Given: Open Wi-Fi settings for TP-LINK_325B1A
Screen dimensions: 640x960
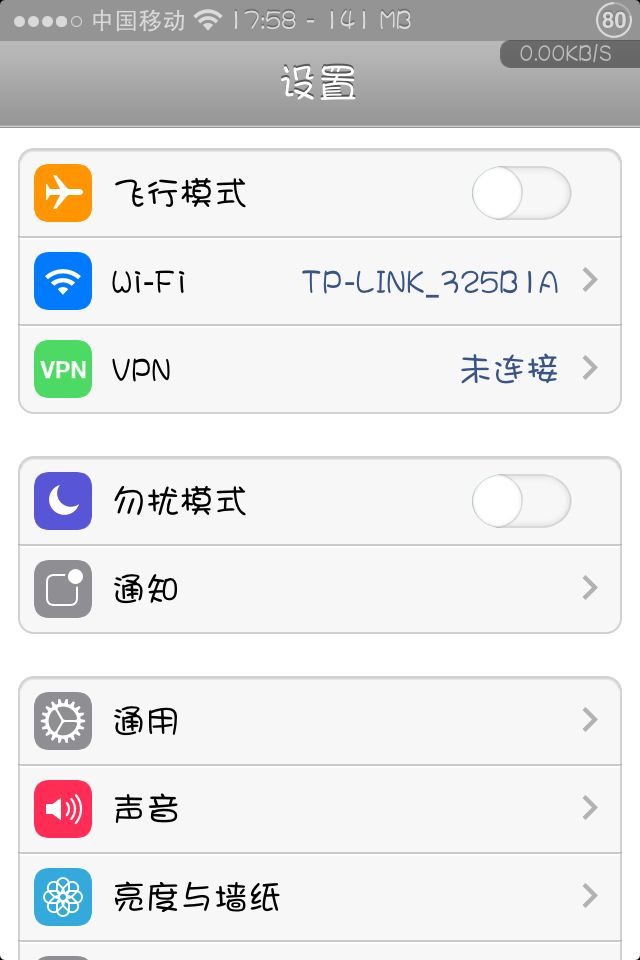Looking at the screenshot, I should (320, 281).
